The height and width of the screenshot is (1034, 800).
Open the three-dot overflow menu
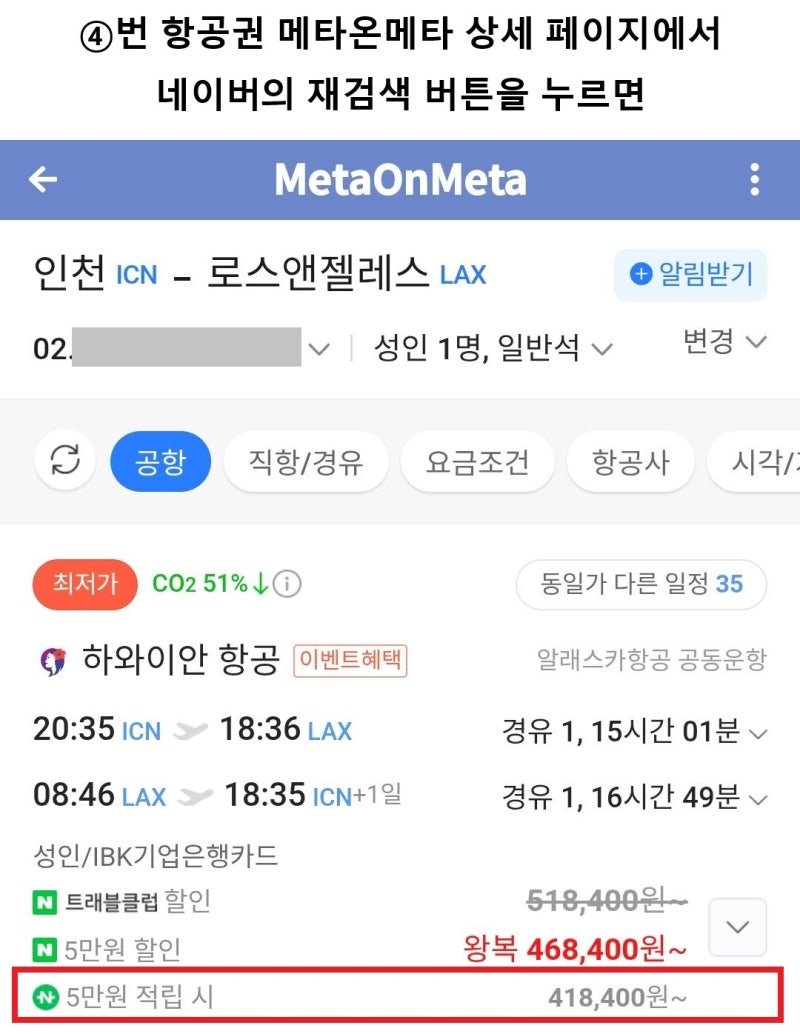(756, 180)
